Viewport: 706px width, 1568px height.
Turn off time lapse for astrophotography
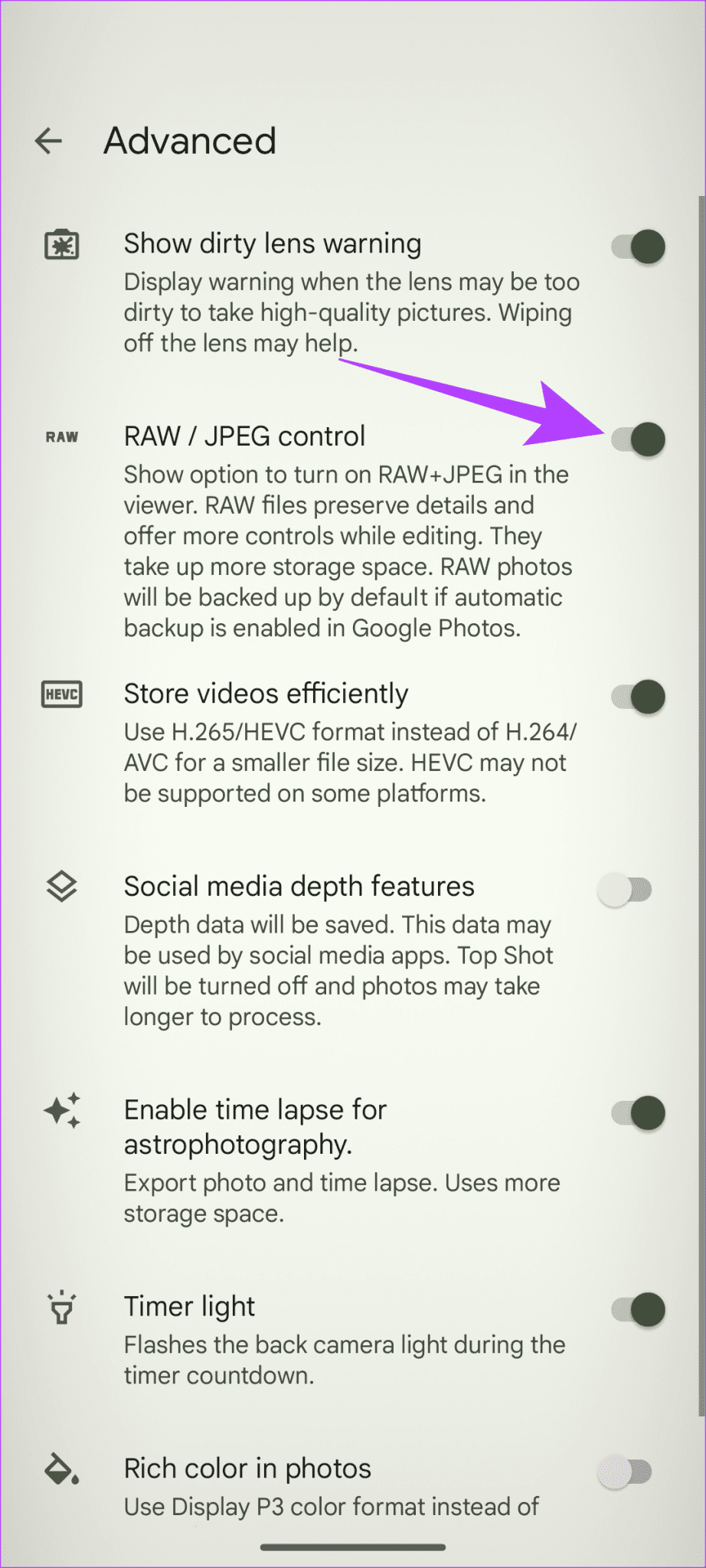(638, 1113)
